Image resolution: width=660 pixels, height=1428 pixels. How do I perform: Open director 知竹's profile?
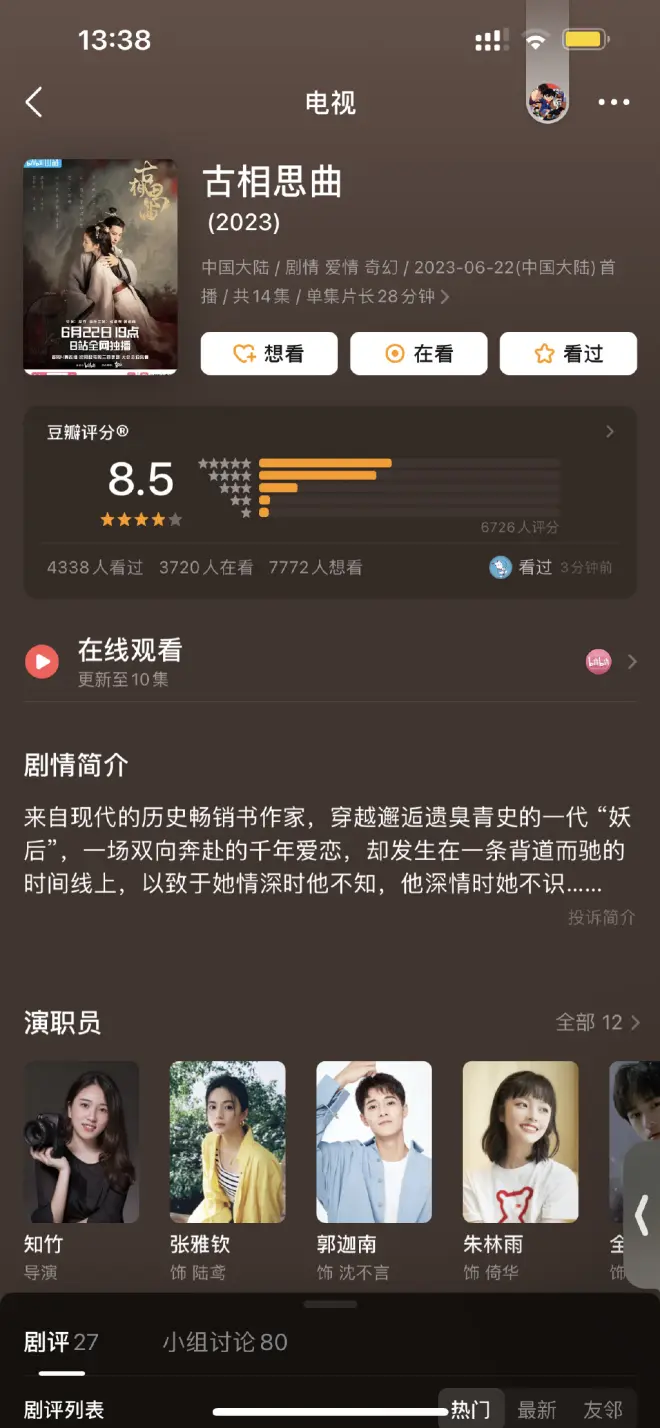[x=82, y=1141]
